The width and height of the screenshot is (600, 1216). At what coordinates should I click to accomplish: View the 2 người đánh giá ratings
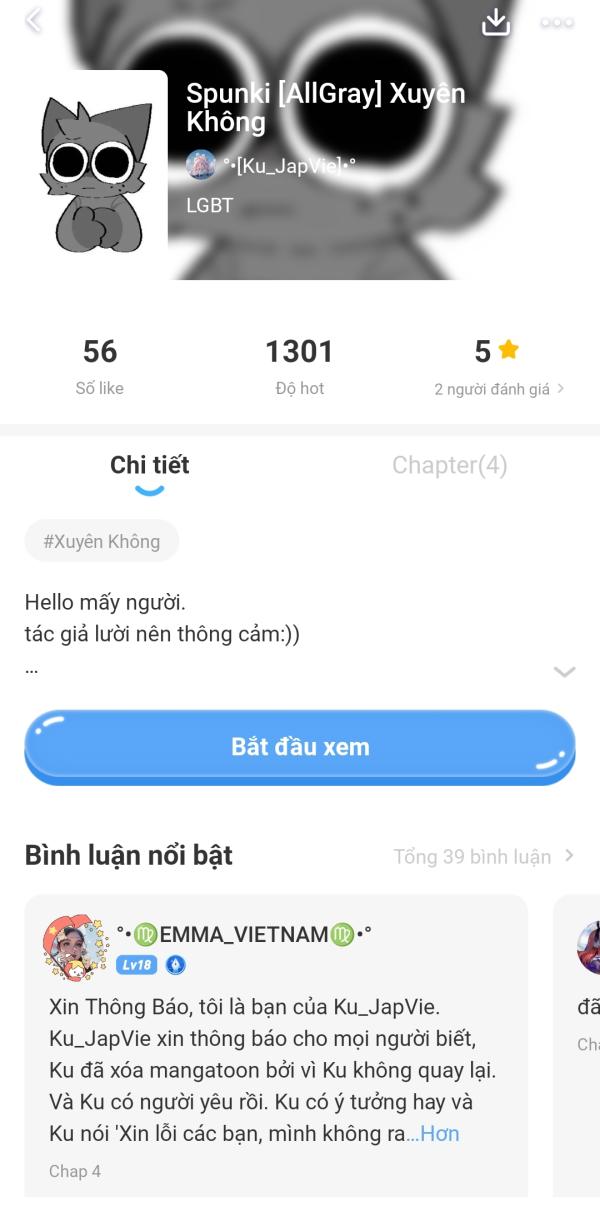[499, 389]
